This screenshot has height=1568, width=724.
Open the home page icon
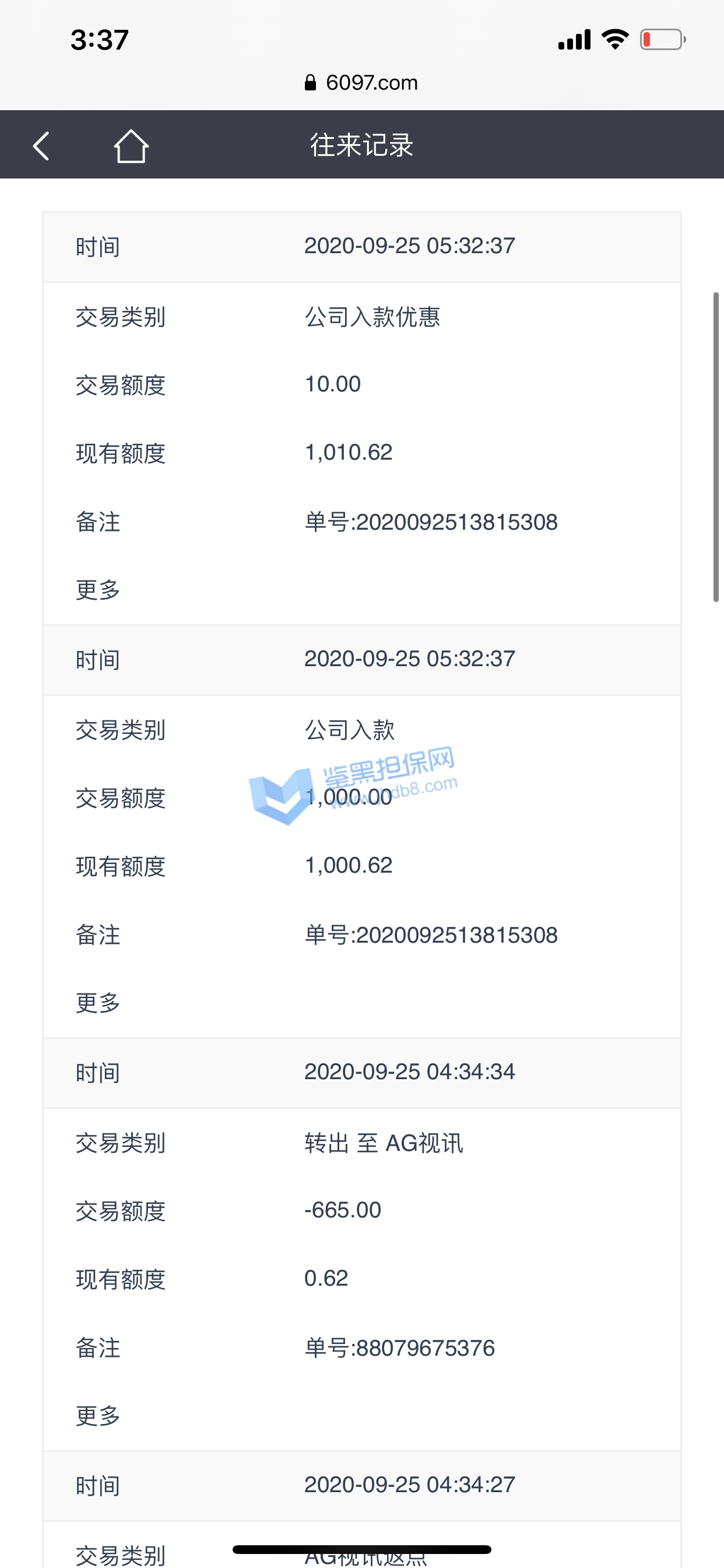pyautogui.click(x=131, y=146)
